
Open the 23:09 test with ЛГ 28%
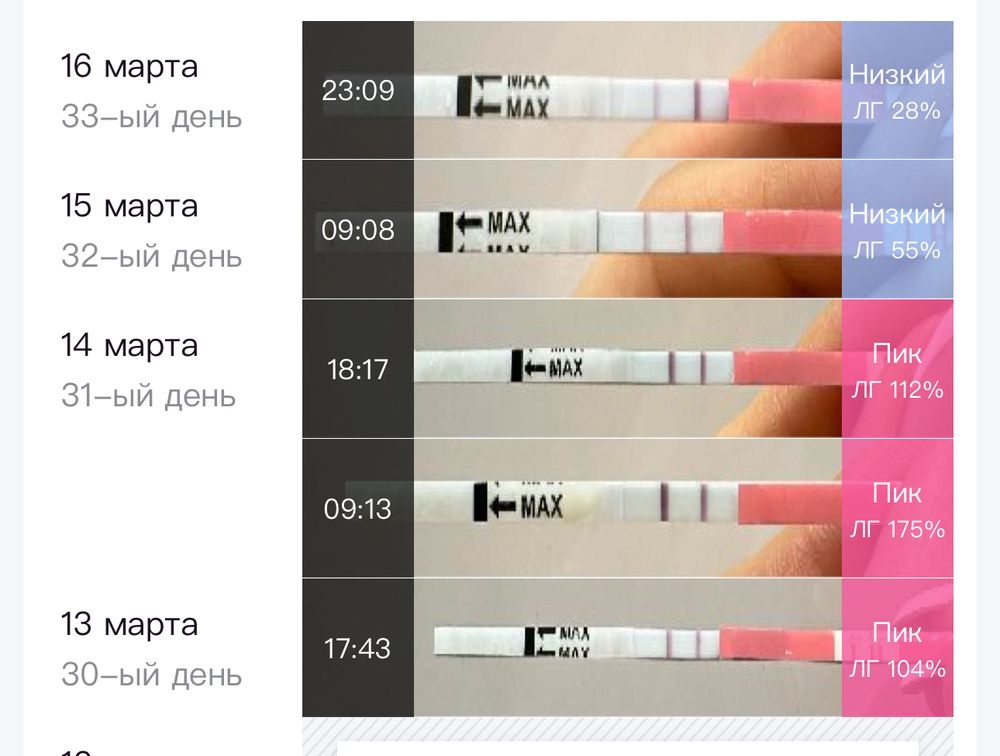click(x=627, y=91)
